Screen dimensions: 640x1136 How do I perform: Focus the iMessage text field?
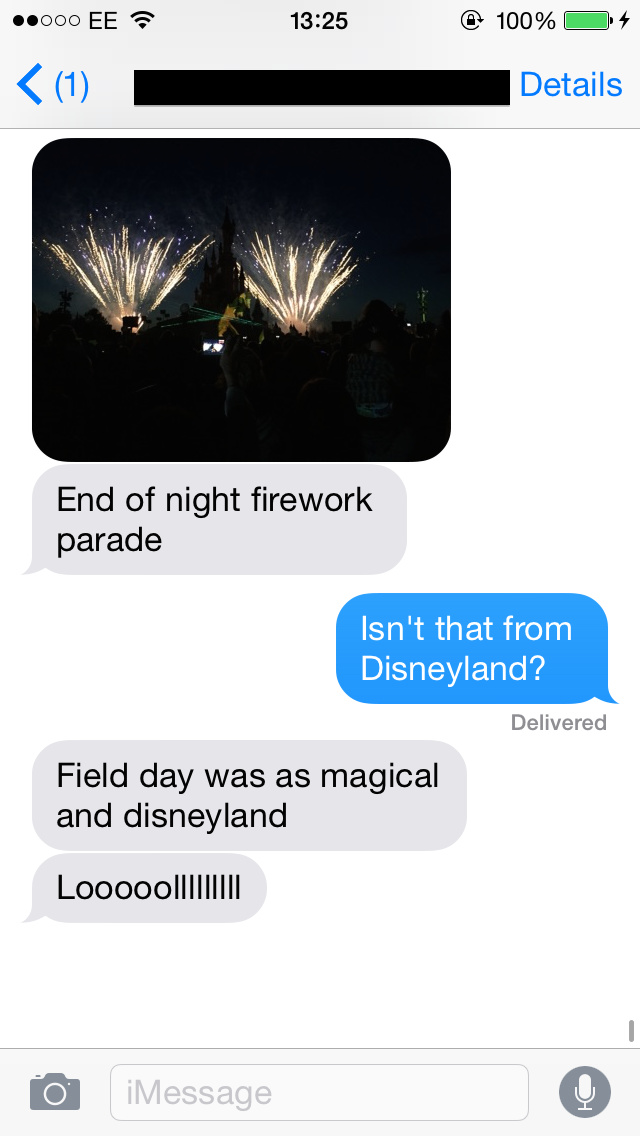click(319, 1092)
